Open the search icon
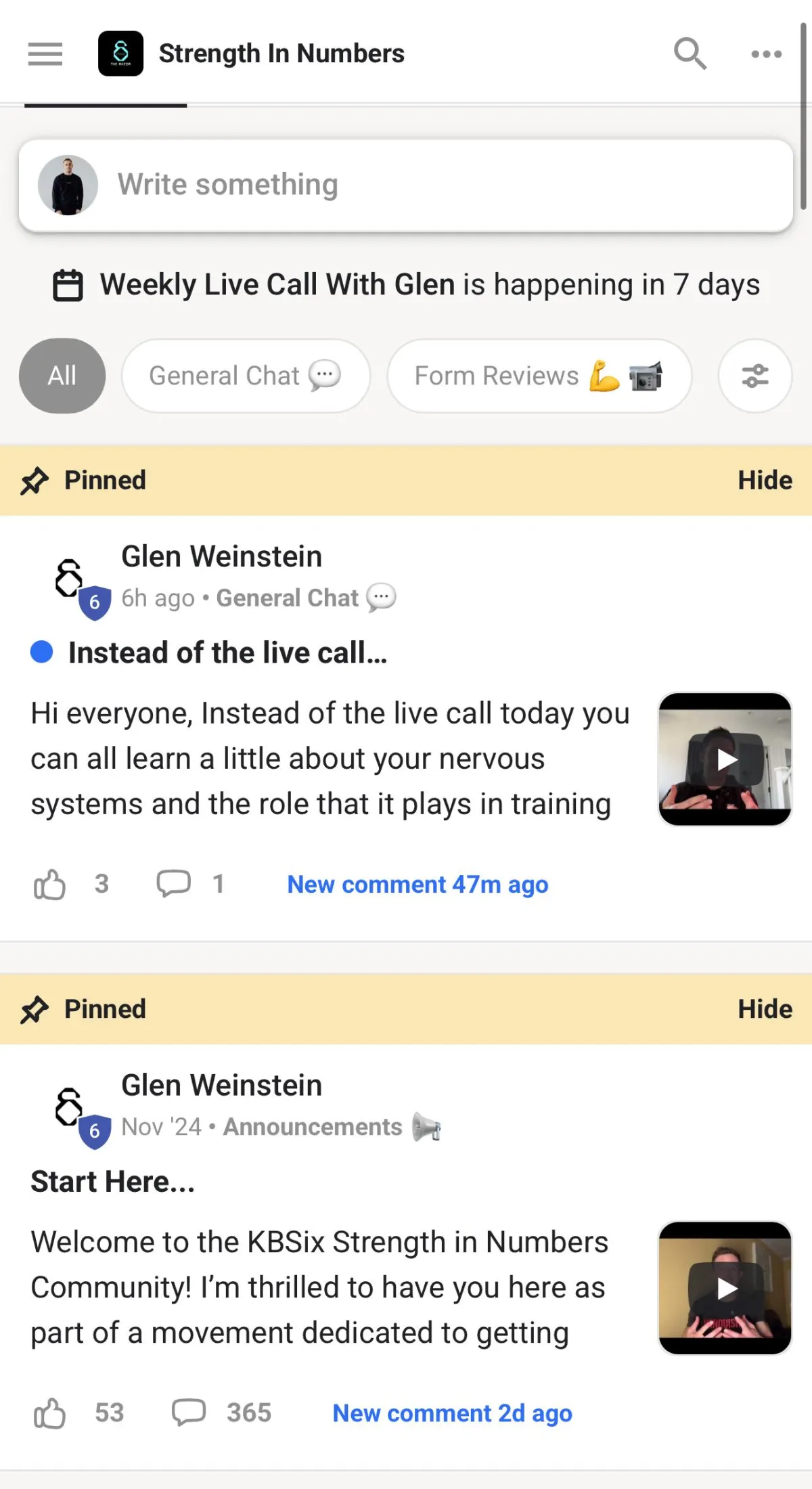 tap(690, 53)
